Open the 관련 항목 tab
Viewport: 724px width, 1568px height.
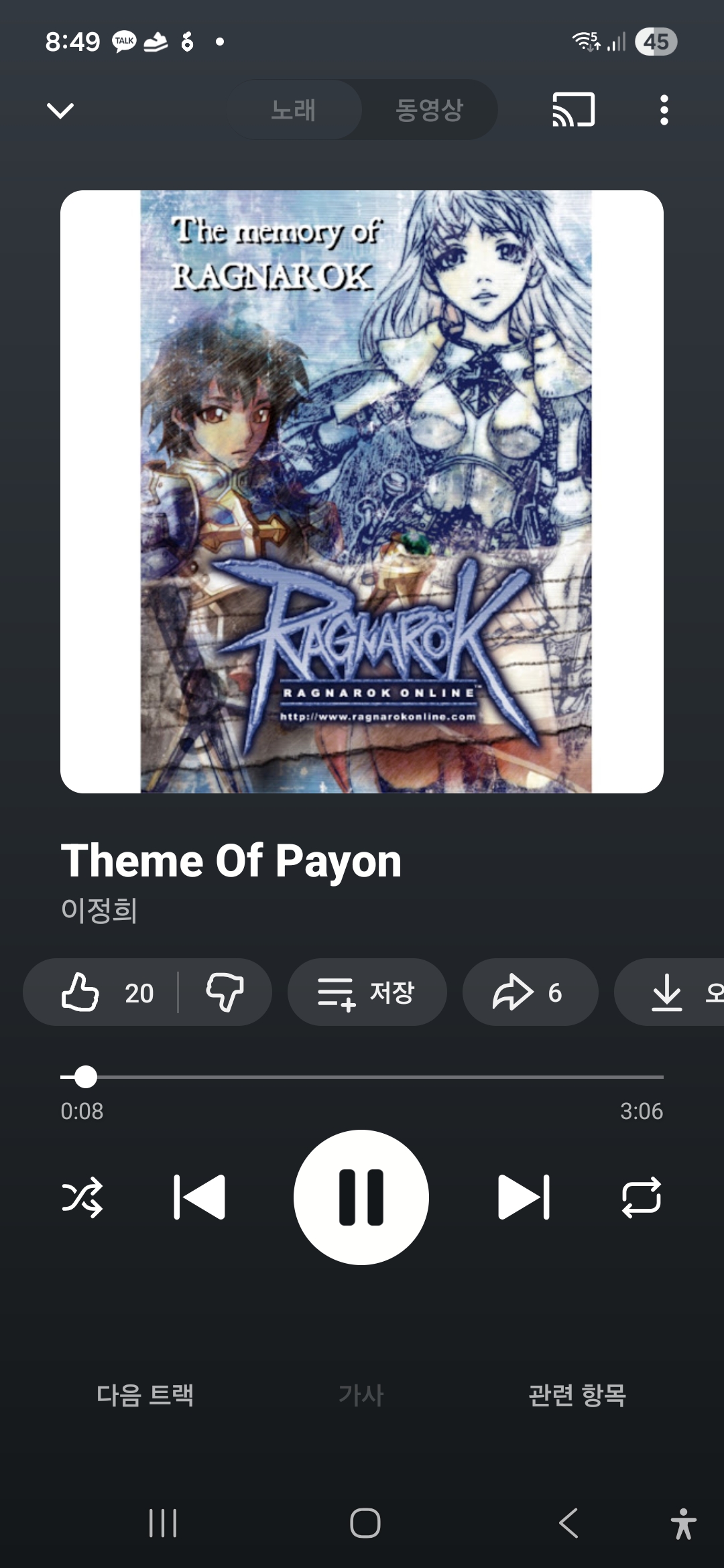coord(577,1395)
